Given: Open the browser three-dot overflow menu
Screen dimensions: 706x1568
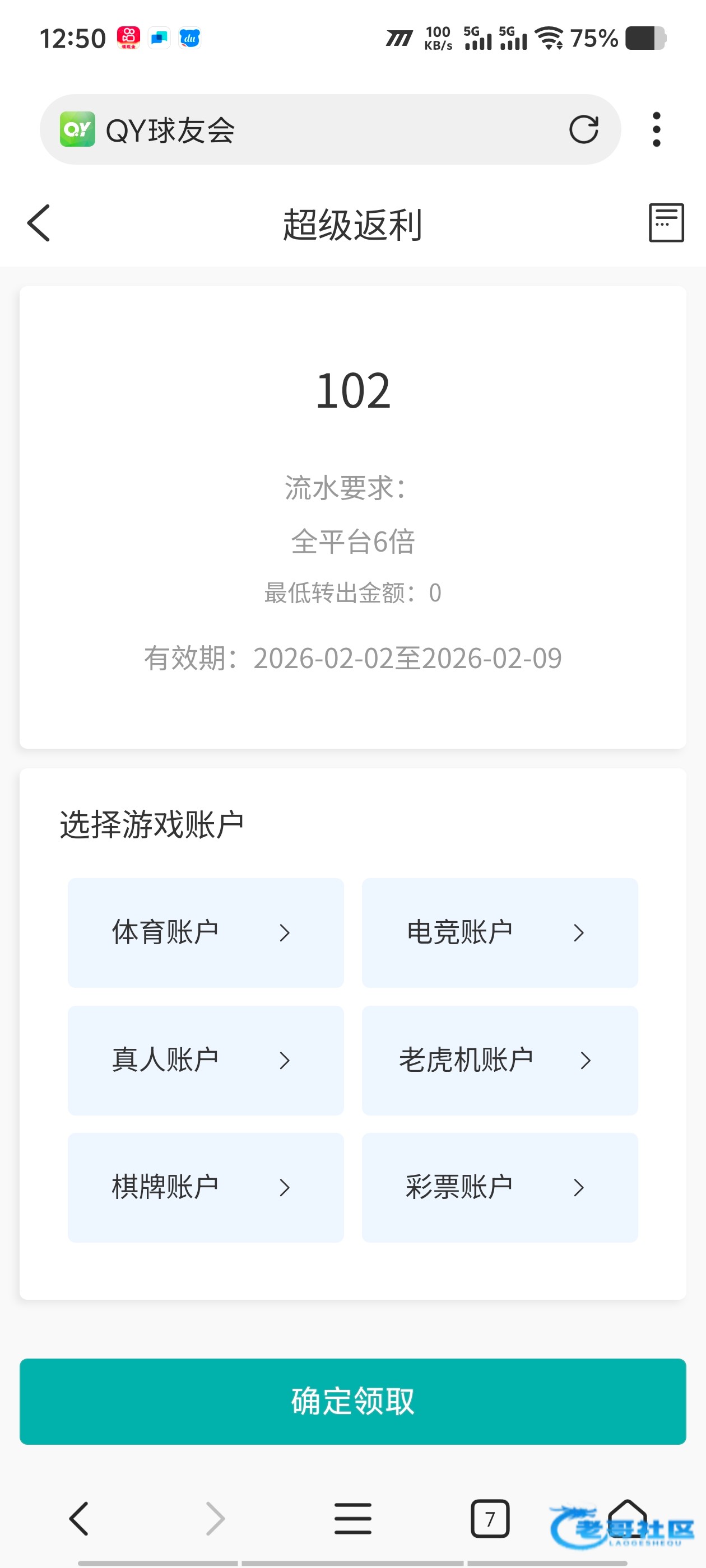Looking at the screenshot, I should pos(656,129).
